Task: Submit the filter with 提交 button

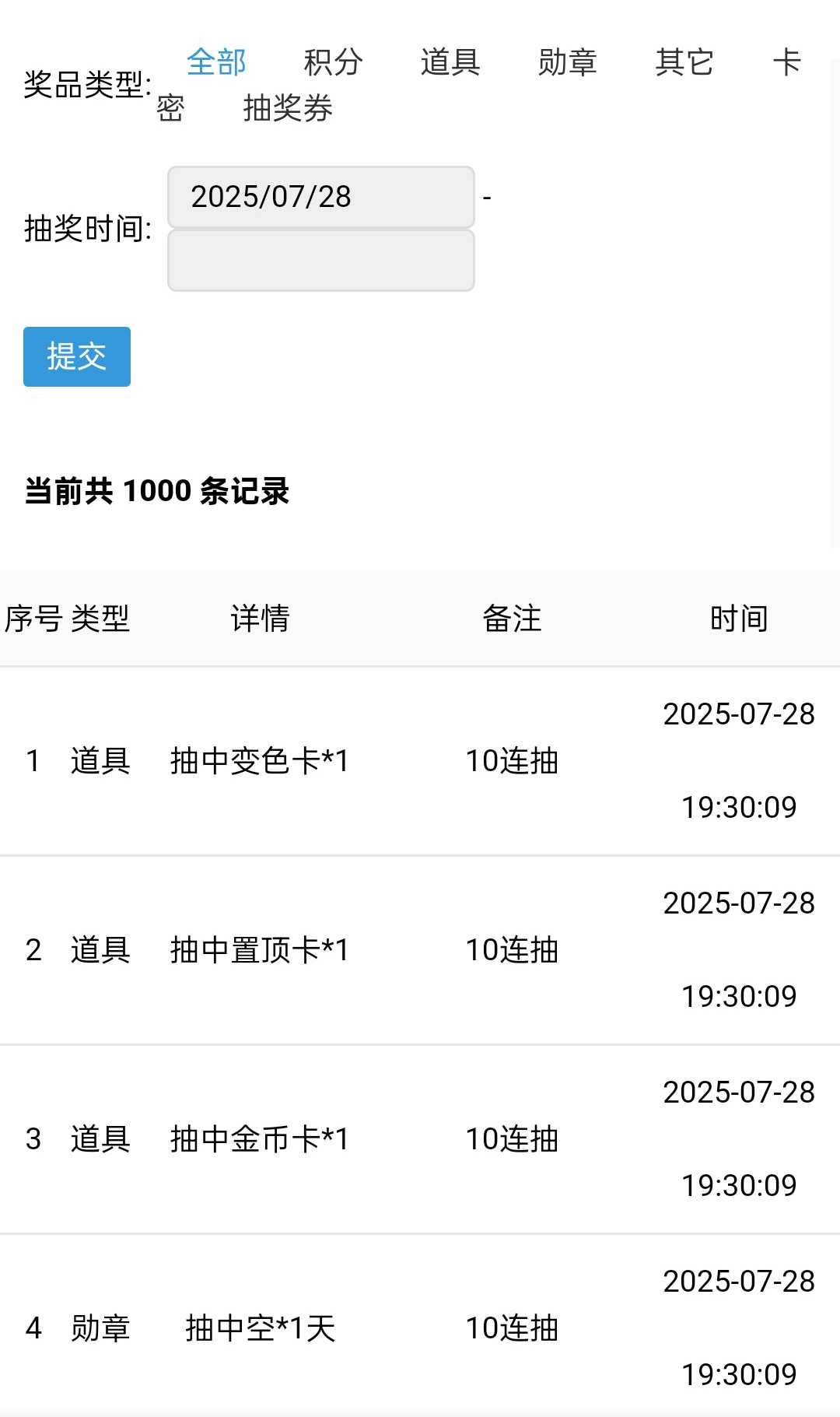Action: pyautogui.click(x=77, y=357)
